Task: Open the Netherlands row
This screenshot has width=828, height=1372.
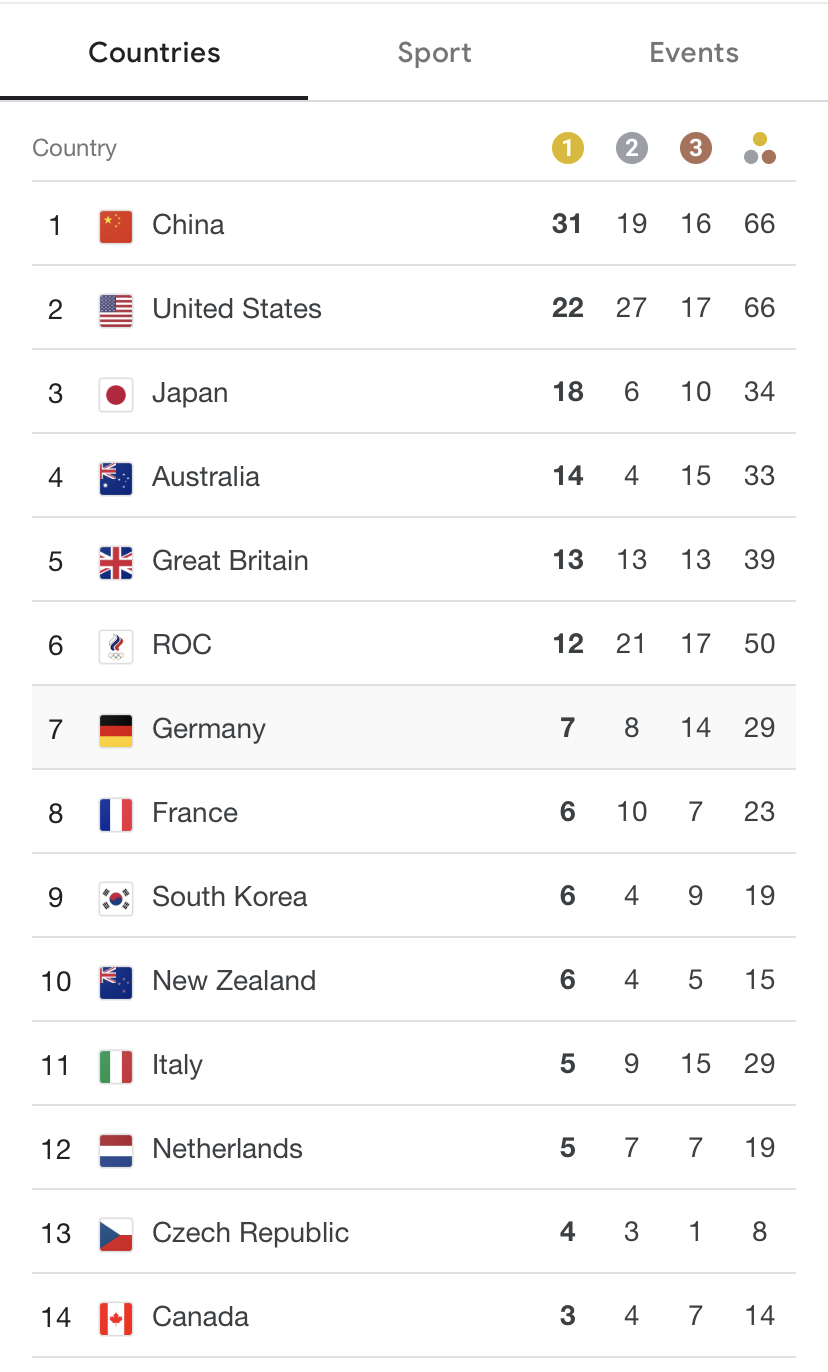Action: (x=414, y=1148)
